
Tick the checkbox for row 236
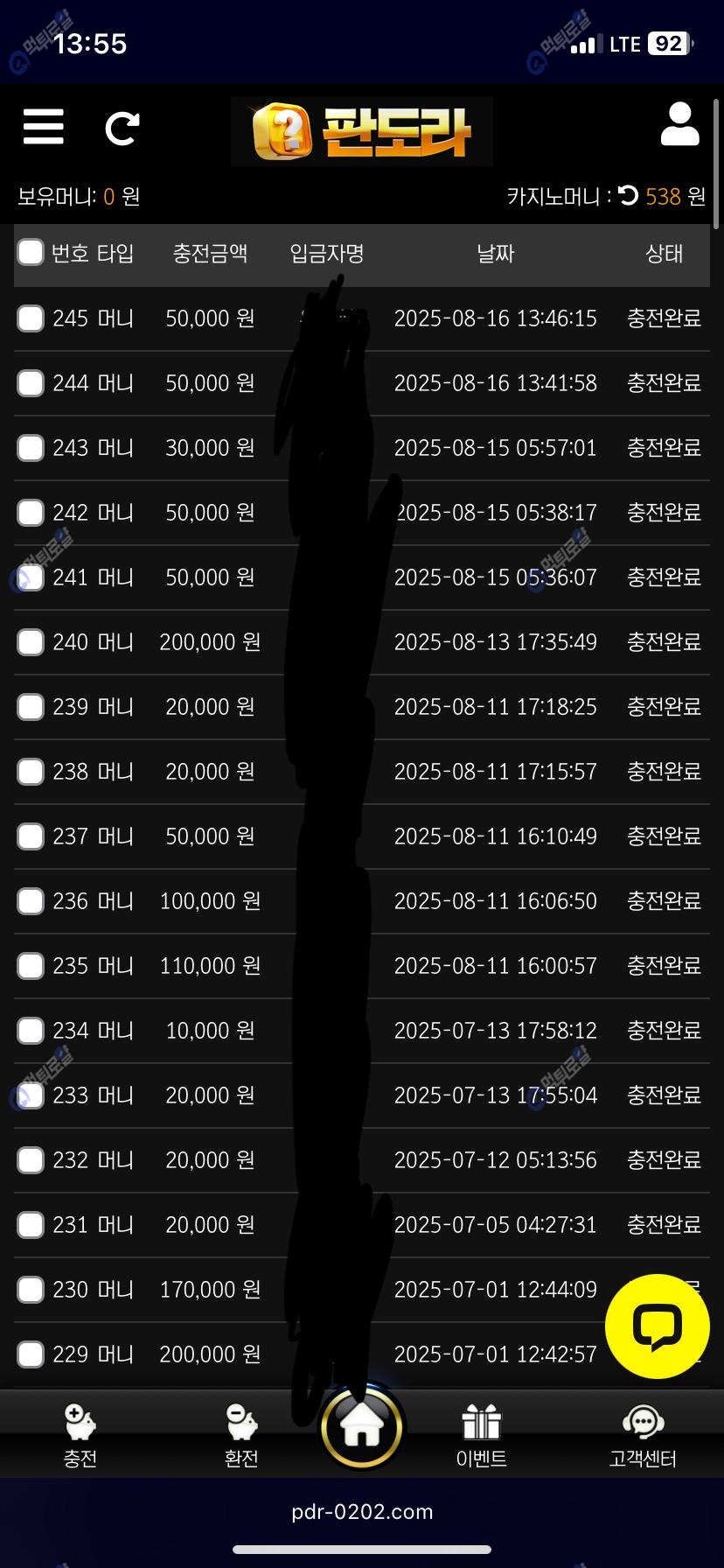[x=31, y=901]
